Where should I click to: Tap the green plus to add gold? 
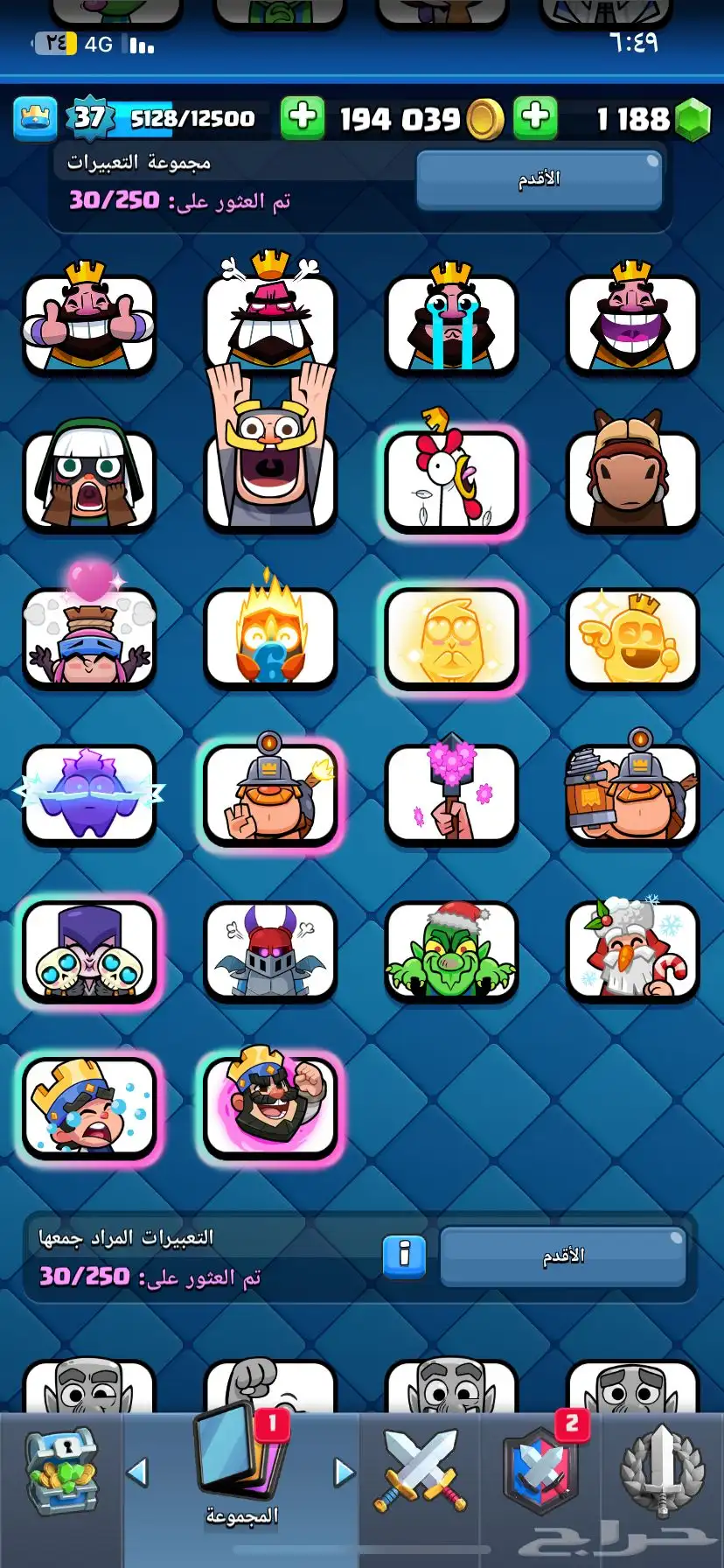[x=303, y=117]
